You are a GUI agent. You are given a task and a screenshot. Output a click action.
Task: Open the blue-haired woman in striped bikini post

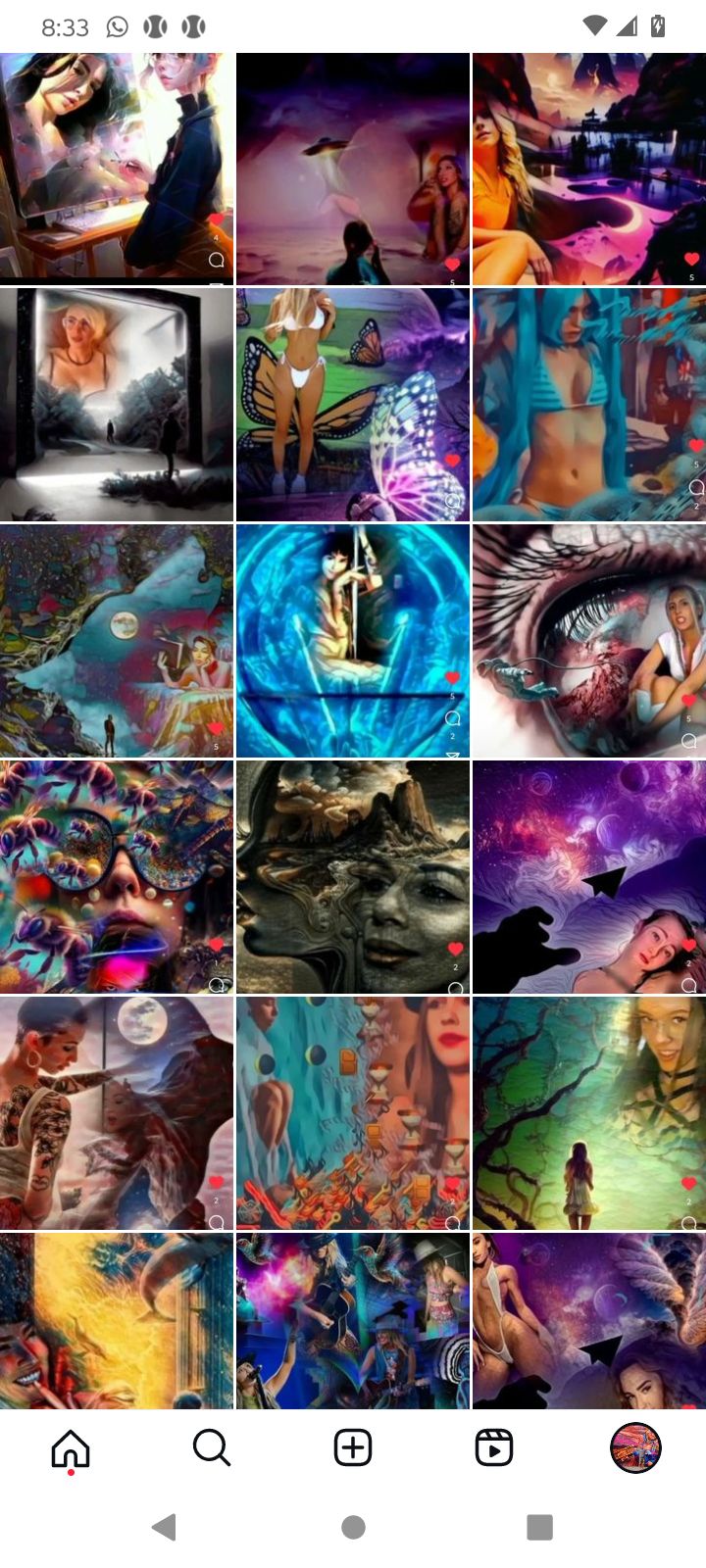[x=588, y=404]
